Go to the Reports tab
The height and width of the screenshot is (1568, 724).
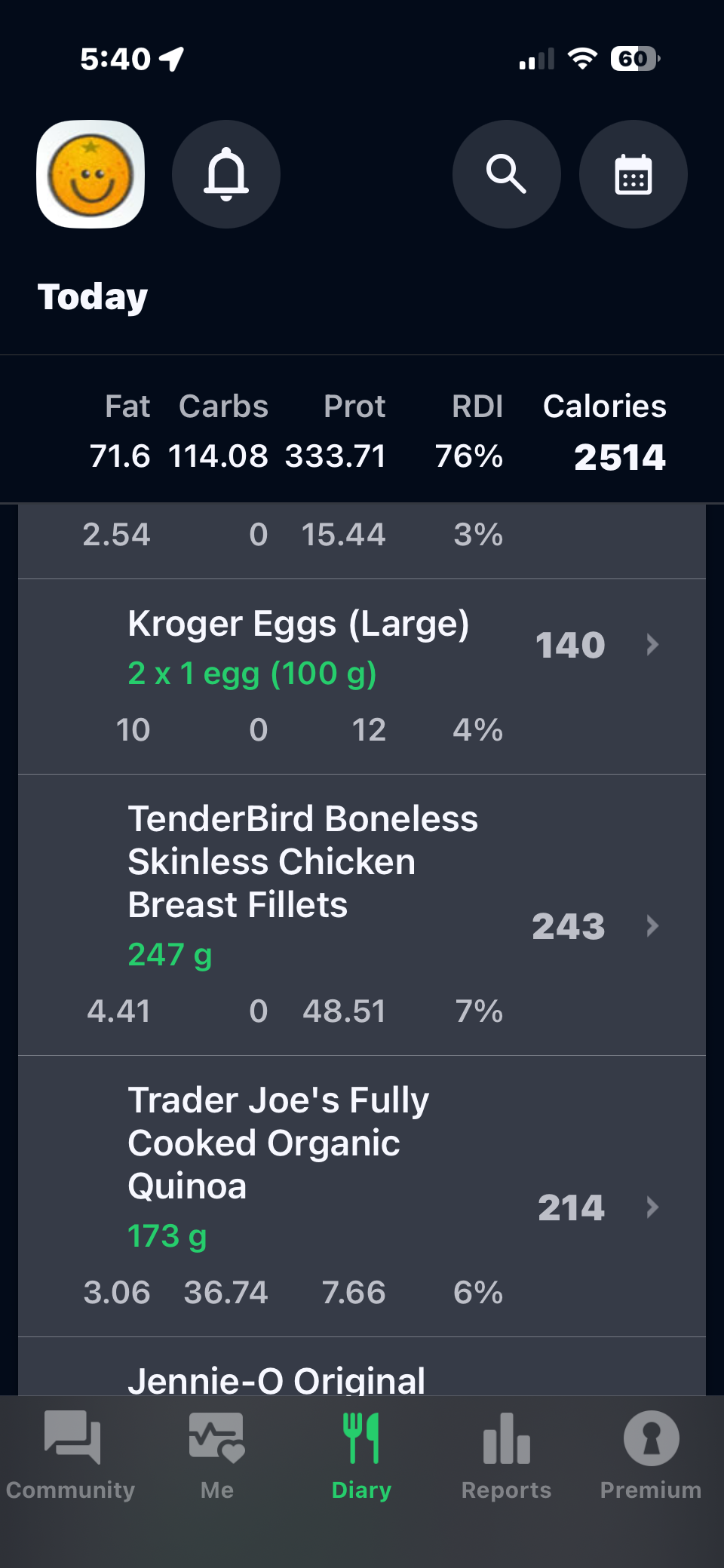pyautogui.click(x=506, y=1456)
